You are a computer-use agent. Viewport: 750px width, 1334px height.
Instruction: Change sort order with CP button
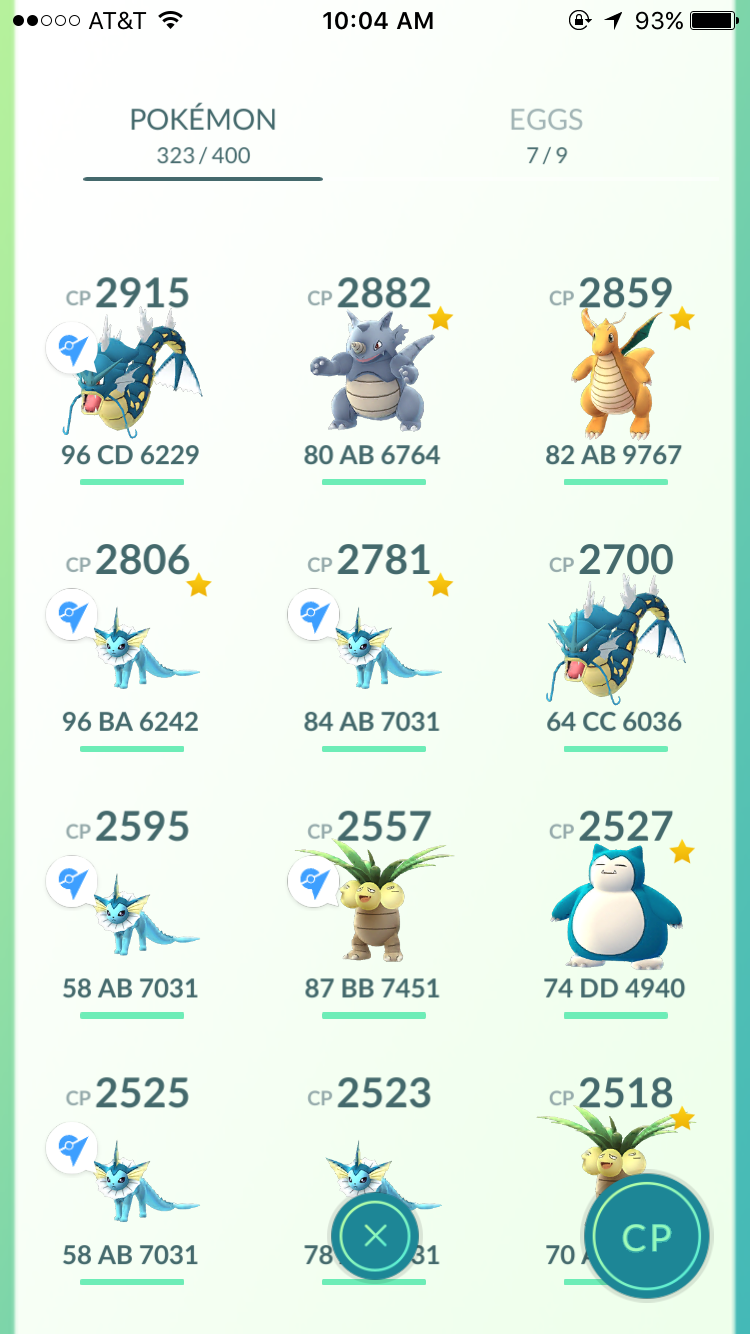[647, 1237]
